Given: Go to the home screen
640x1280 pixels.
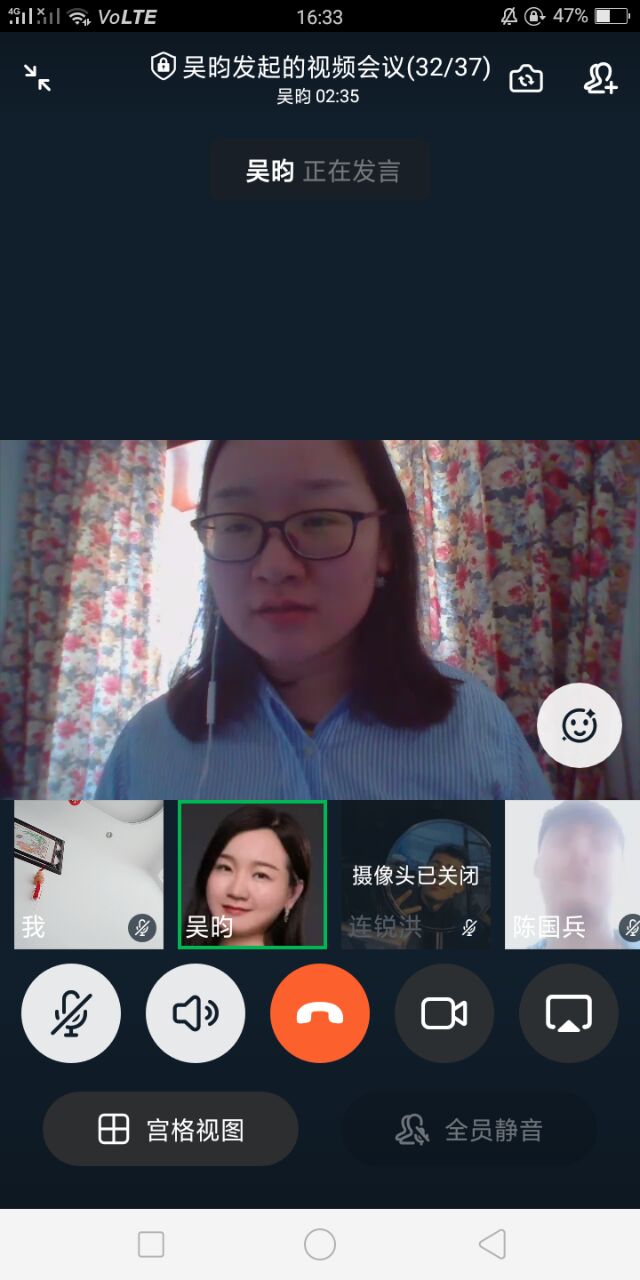Looking at the screenshot, I should tap(320, 1244).
